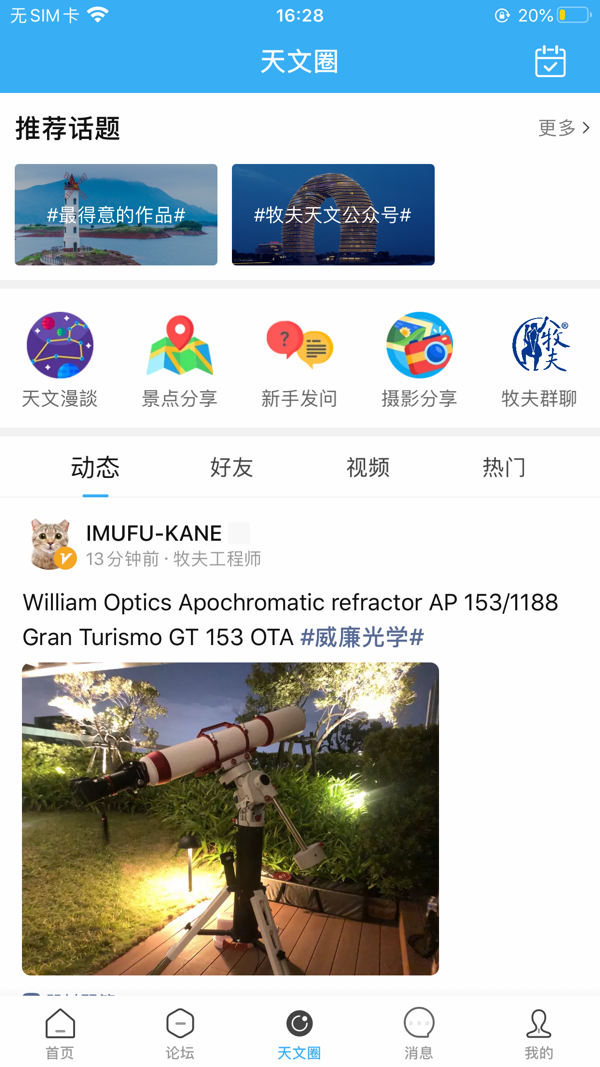600x1067 pixels.
Task: Open the 论坛 tab
Action: [x=180, y=1033]
